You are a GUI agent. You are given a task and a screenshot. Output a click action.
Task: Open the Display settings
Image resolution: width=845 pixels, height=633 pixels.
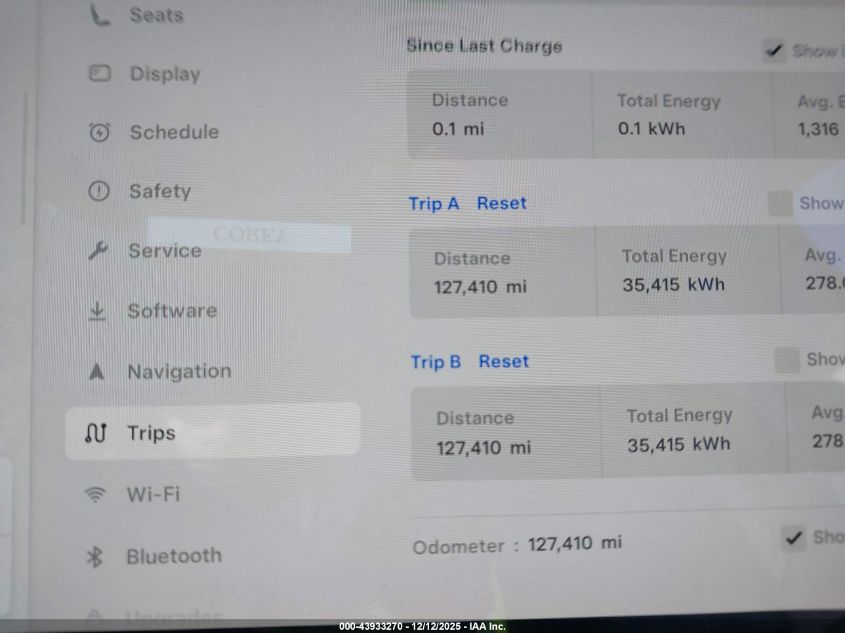click(x=163, y=74)
